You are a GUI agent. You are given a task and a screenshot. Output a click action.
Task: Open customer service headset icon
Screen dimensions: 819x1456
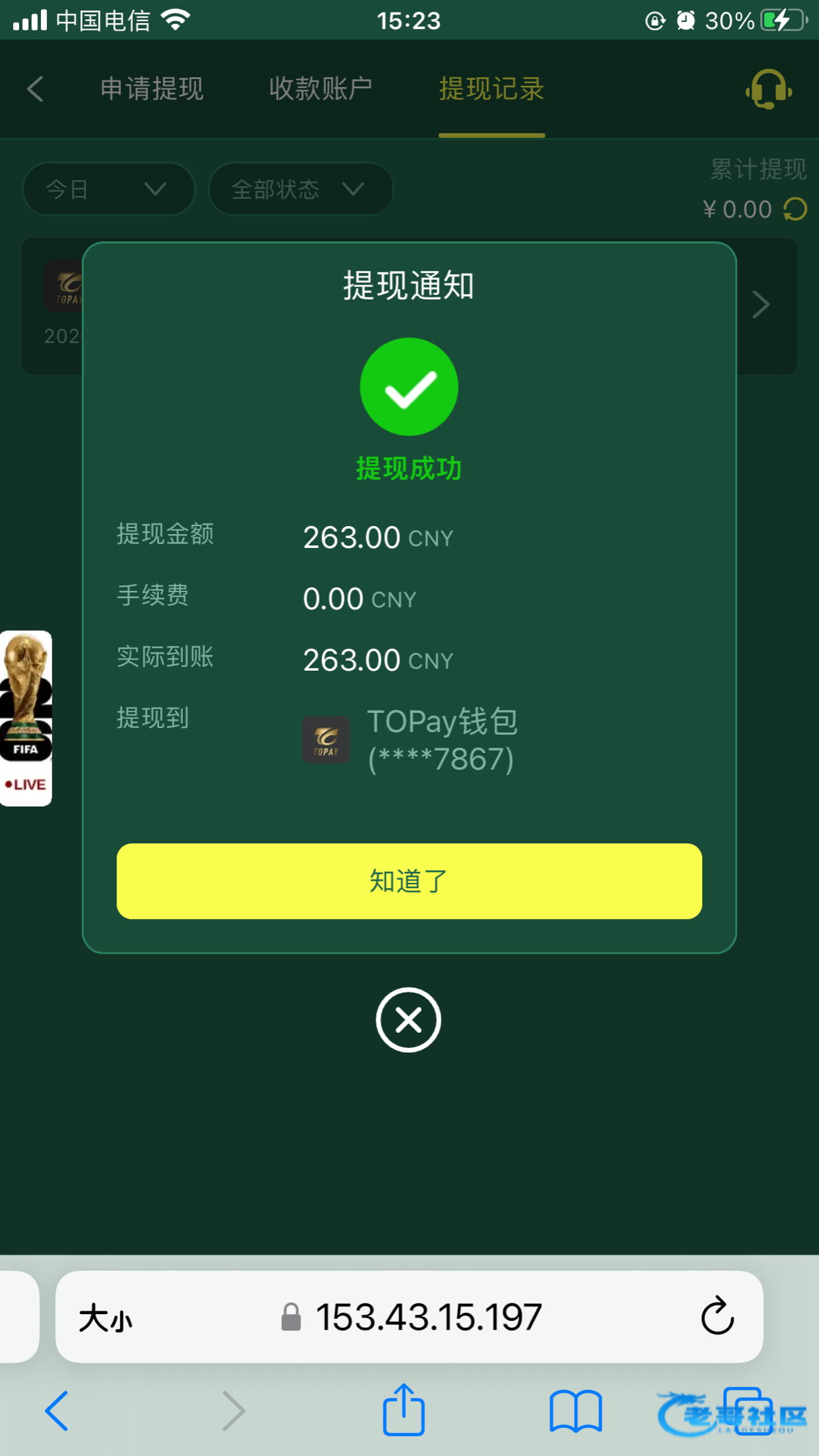coord(768,89)
